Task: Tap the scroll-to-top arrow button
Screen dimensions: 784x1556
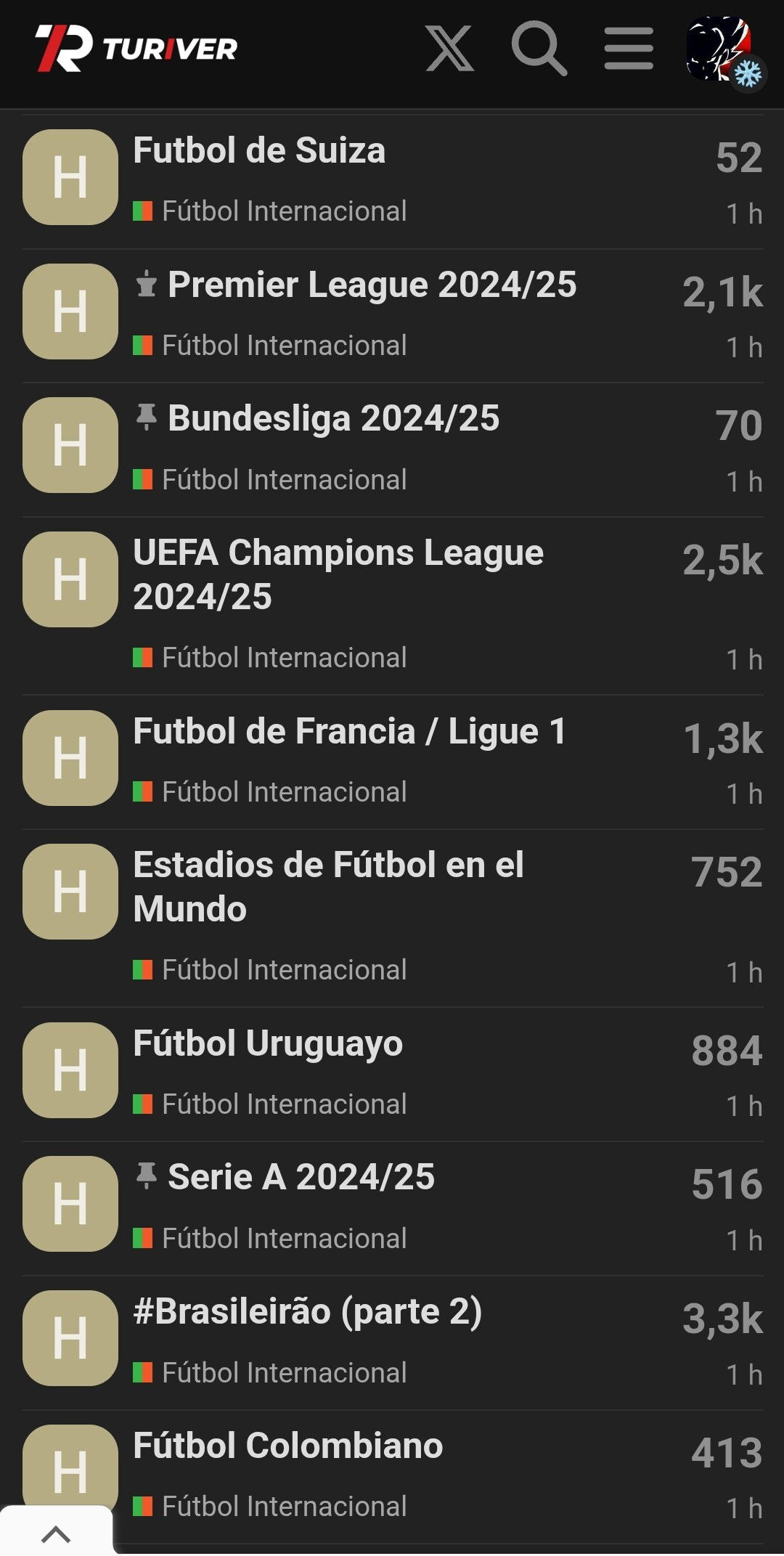Action: (x=57, y=1531)
